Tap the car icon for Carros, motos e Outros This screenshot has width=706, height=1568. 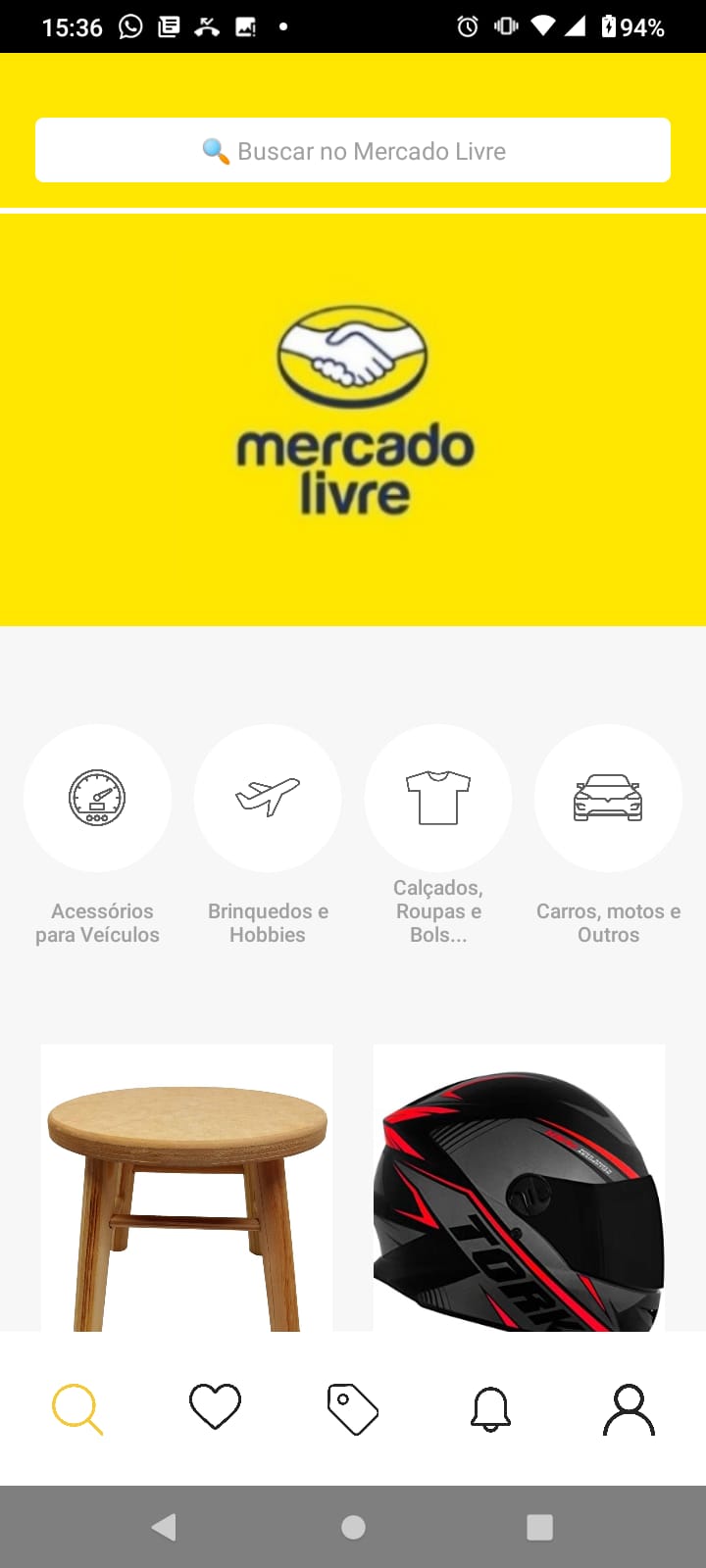tap(608, 798)
